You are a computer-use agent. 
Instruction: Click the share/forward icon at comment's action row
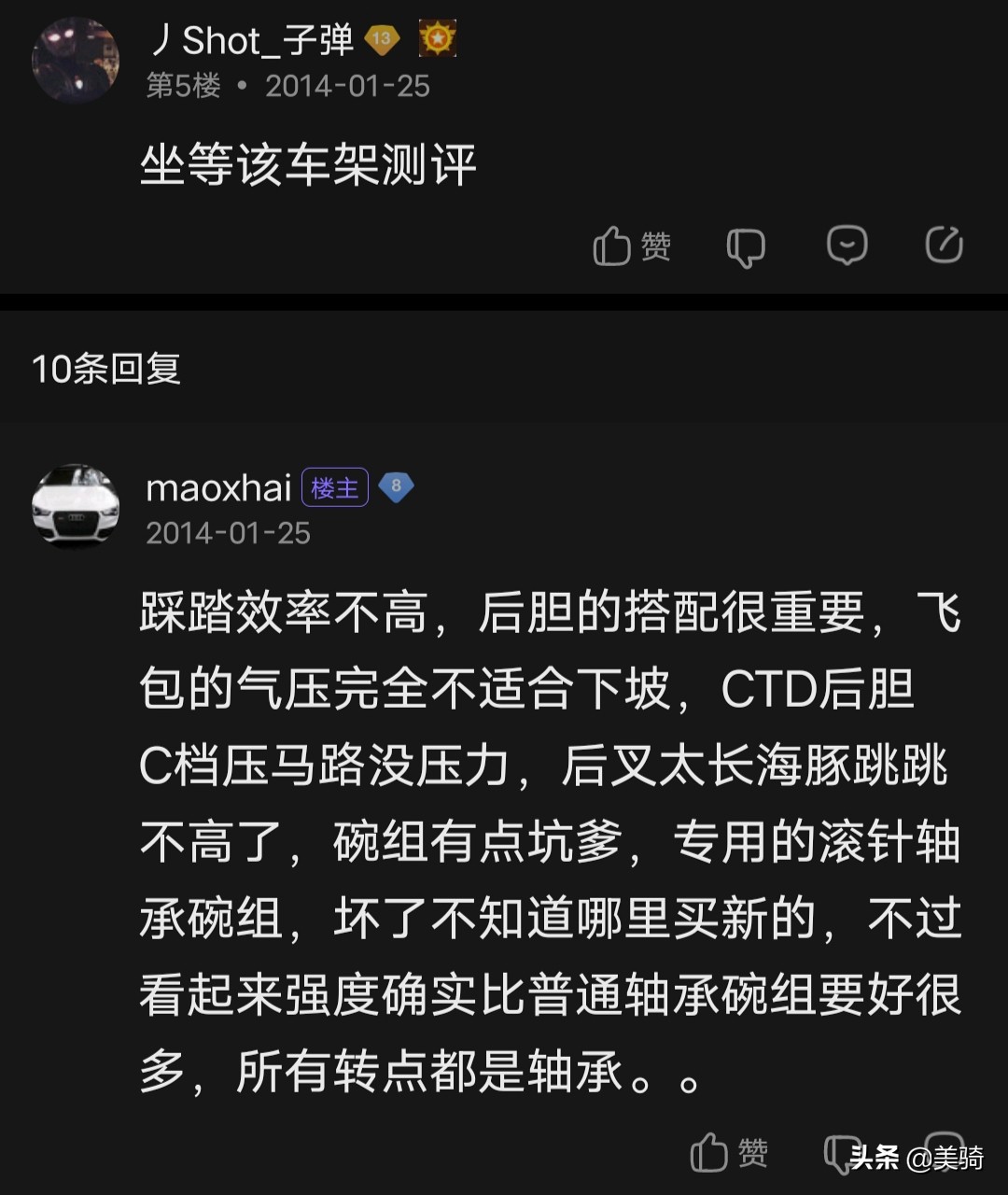(x=945, y=245)
